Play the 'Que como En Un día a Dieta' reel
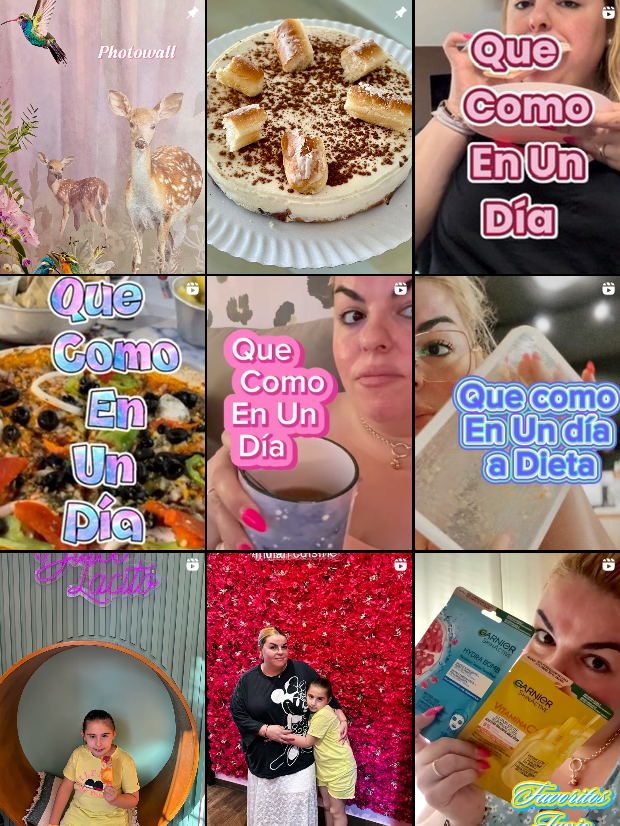 pyautogui.click(x=517, y=413)
